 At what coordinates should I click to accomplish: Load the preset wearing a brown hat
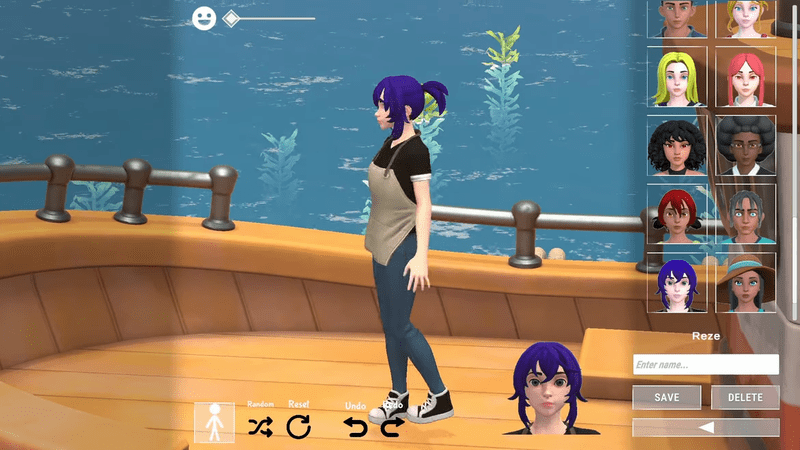coord(745,282)
